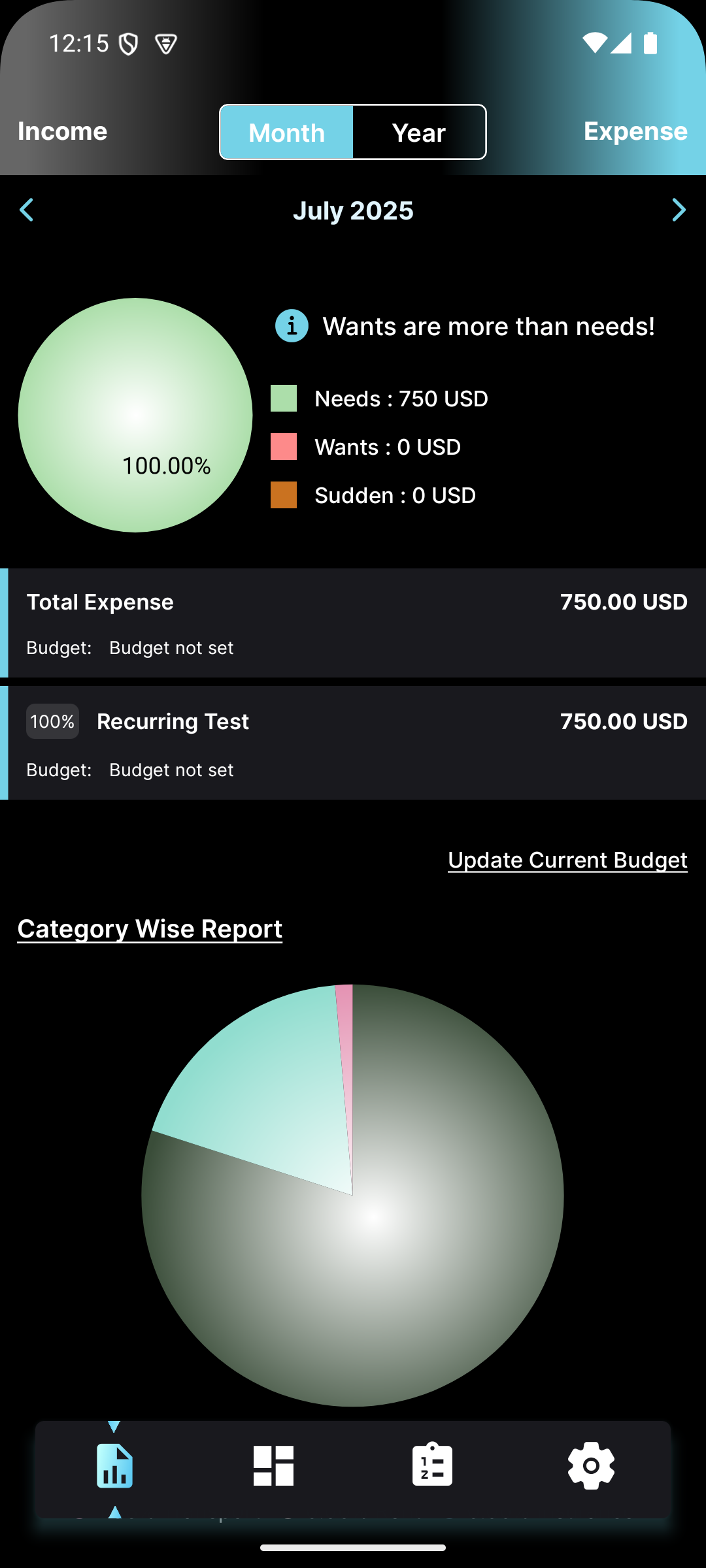The image size is (706, 1568).
Task: Select the Needs green color swatch
Action: (285, 399)
